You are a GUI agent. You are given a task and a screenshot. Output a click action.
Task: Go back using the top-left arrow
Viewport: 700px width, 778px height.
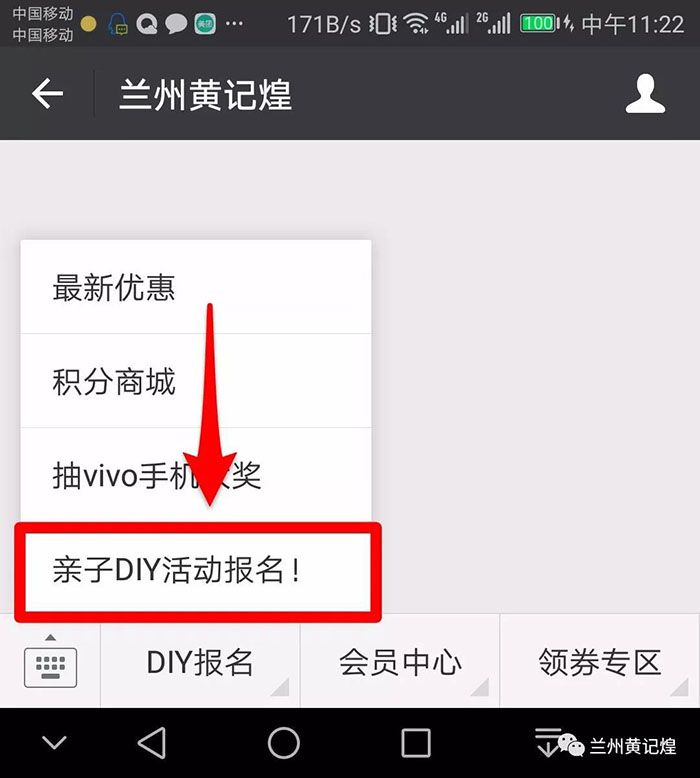[x=47, y=94]
